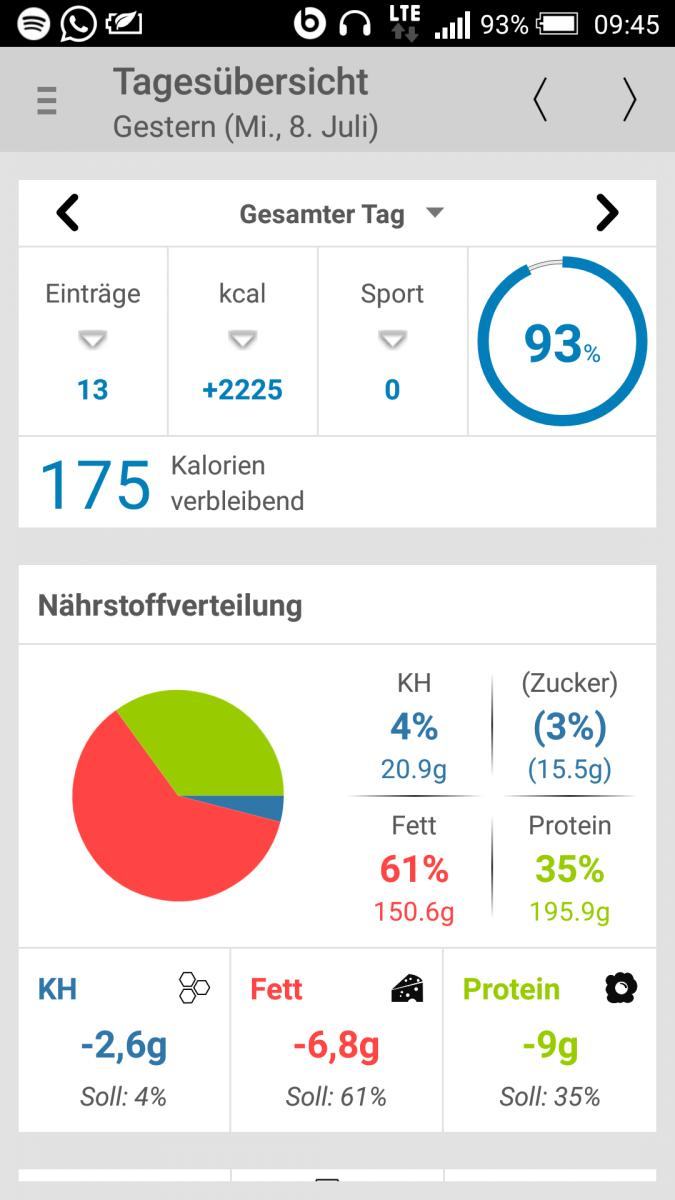Switch to the previous meal period
The height and width of the screenshot is (1200, 675).
tap(68, 213)
